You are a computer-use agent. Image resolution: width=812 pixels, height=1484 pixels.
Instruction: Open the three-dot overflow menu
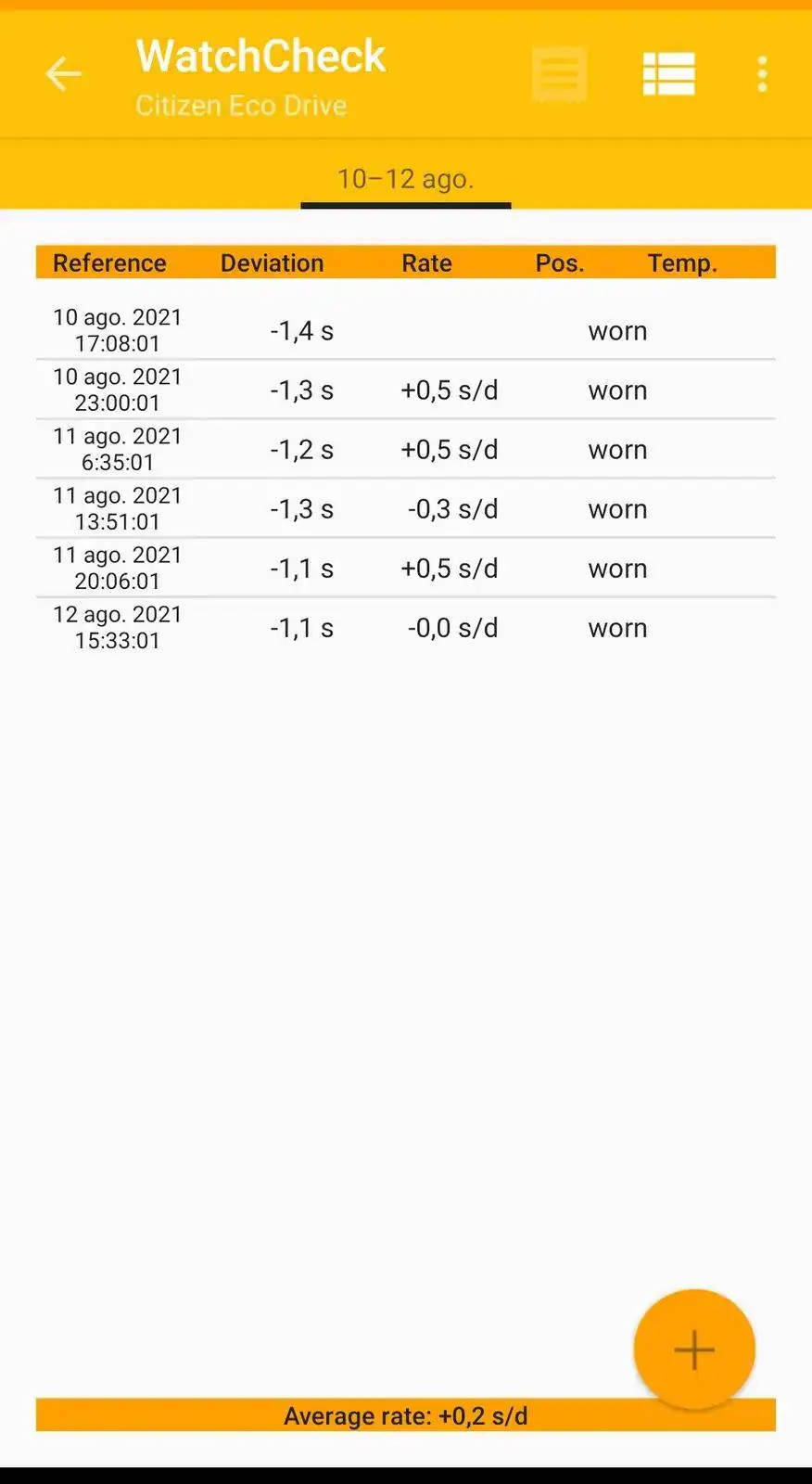762,74
